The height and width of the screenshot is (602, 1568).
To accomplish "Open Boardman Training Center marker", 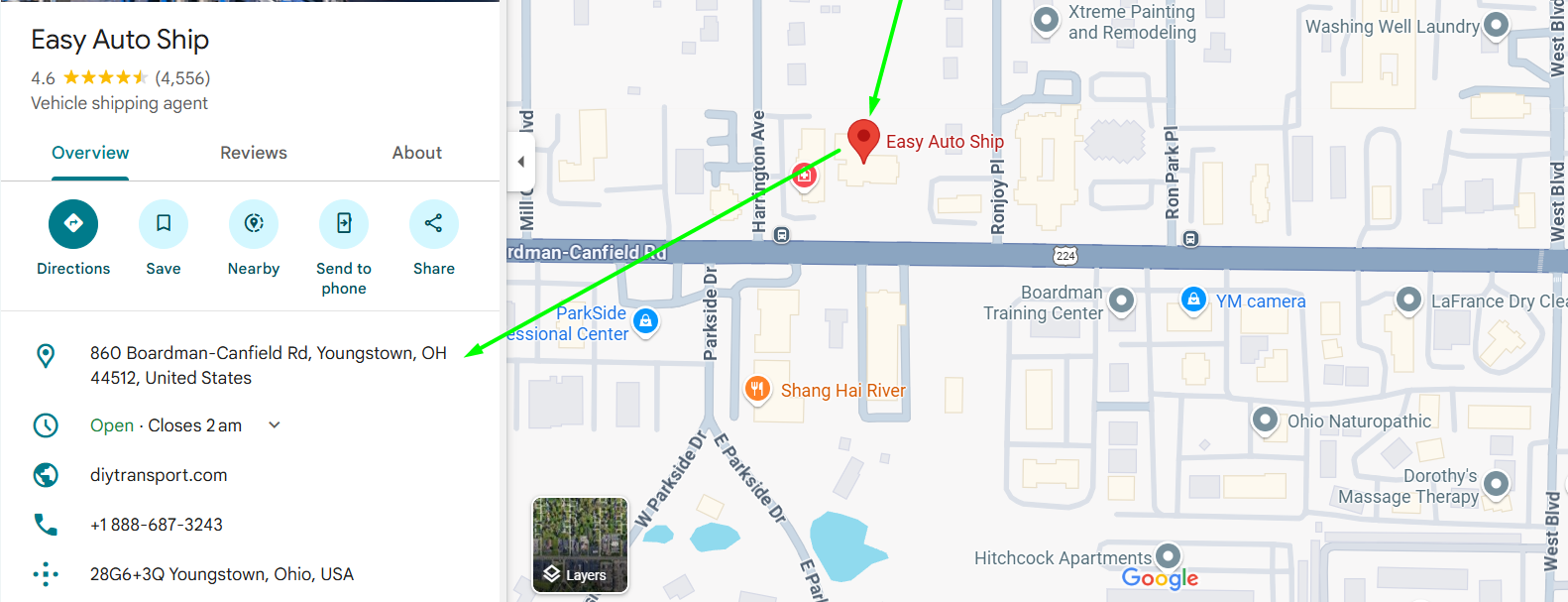I will pos(1121,300).
